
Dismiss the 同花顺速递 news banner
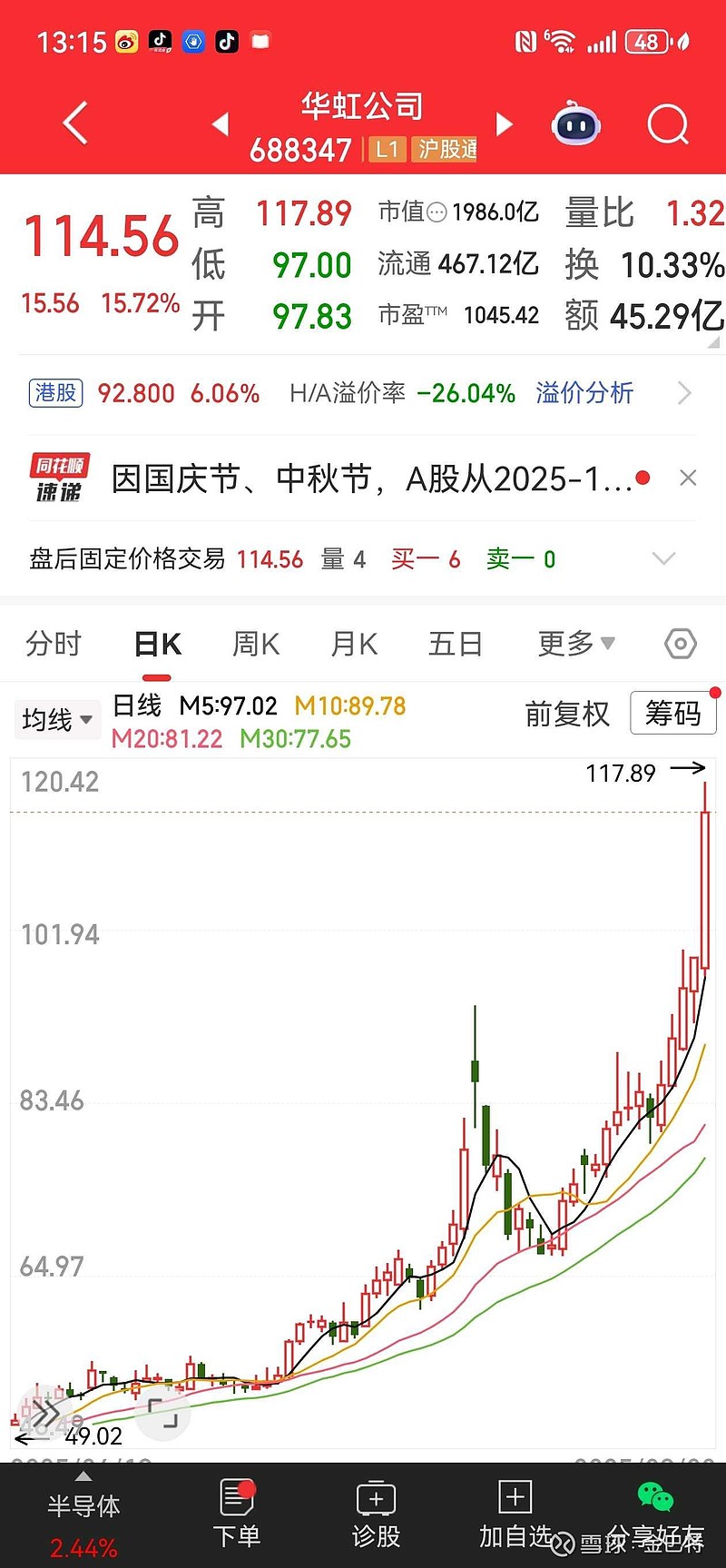pos(688,478)
